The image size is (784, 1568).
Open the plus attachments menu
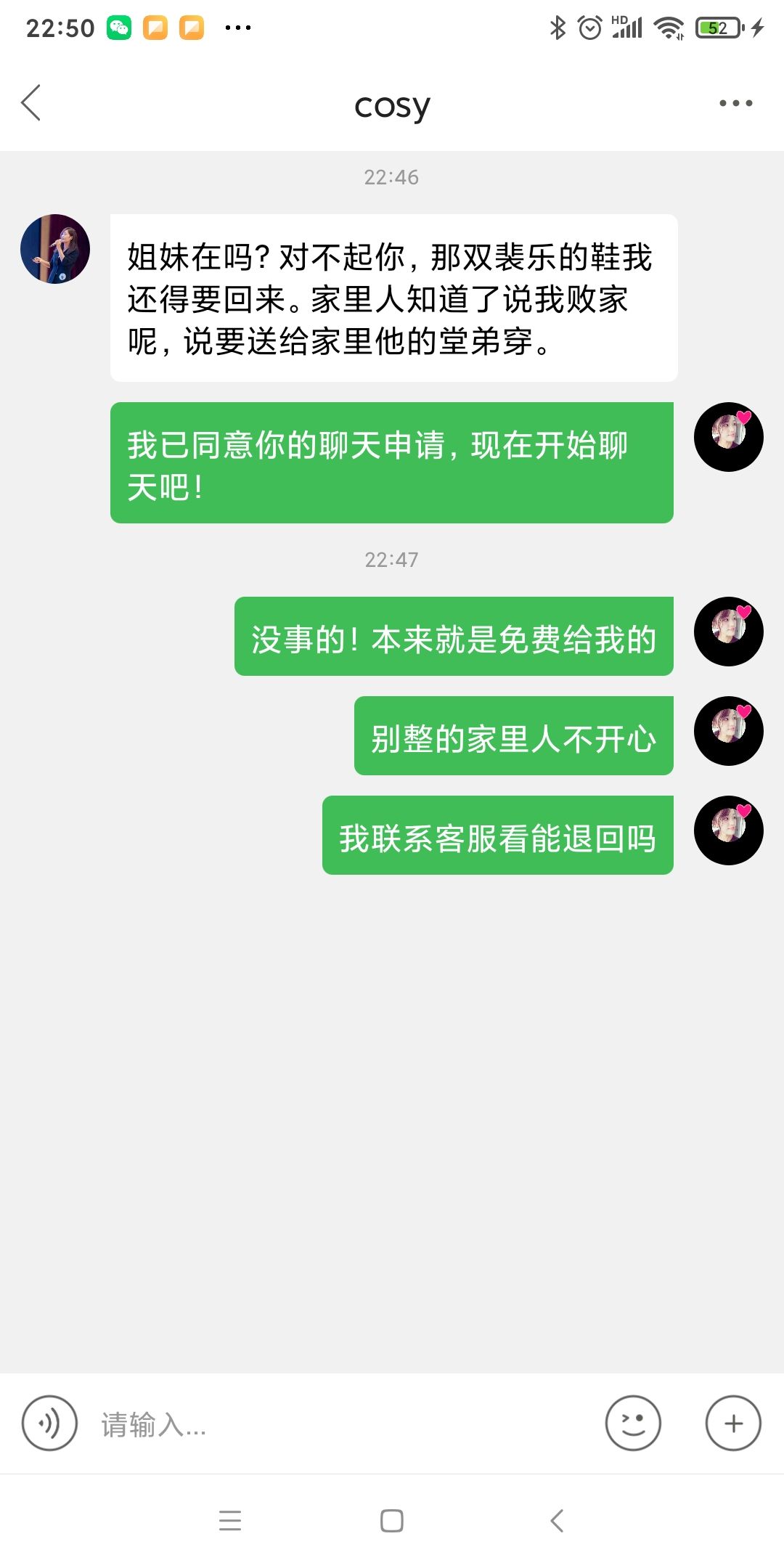(733, 1424)
